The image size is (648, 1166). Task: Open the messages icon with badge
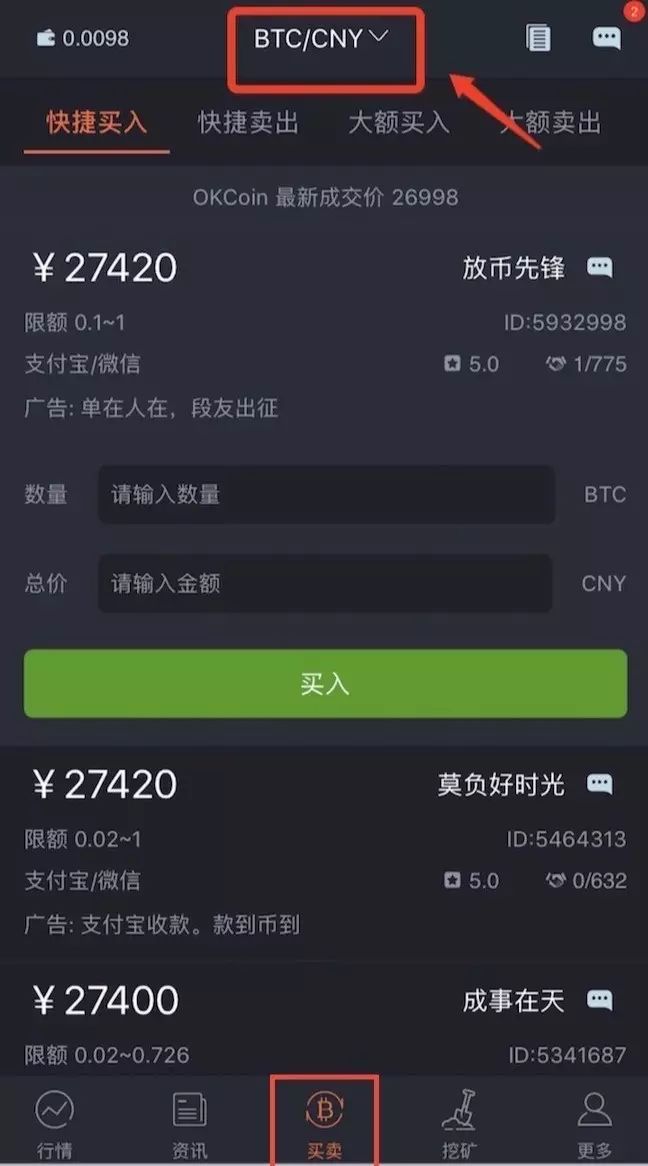point(606,38)
